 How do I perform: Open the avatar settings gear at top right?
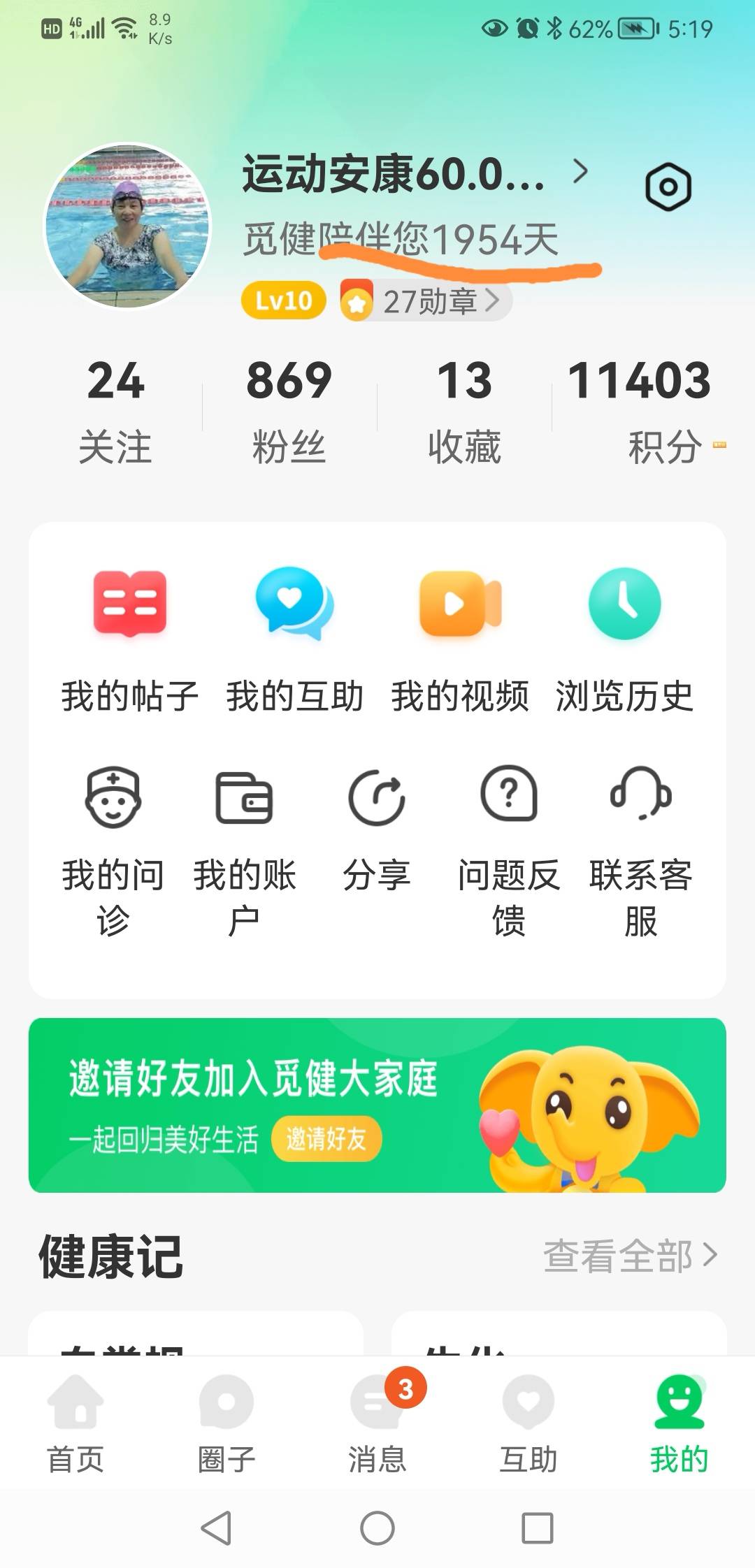(x=669, y=185)
